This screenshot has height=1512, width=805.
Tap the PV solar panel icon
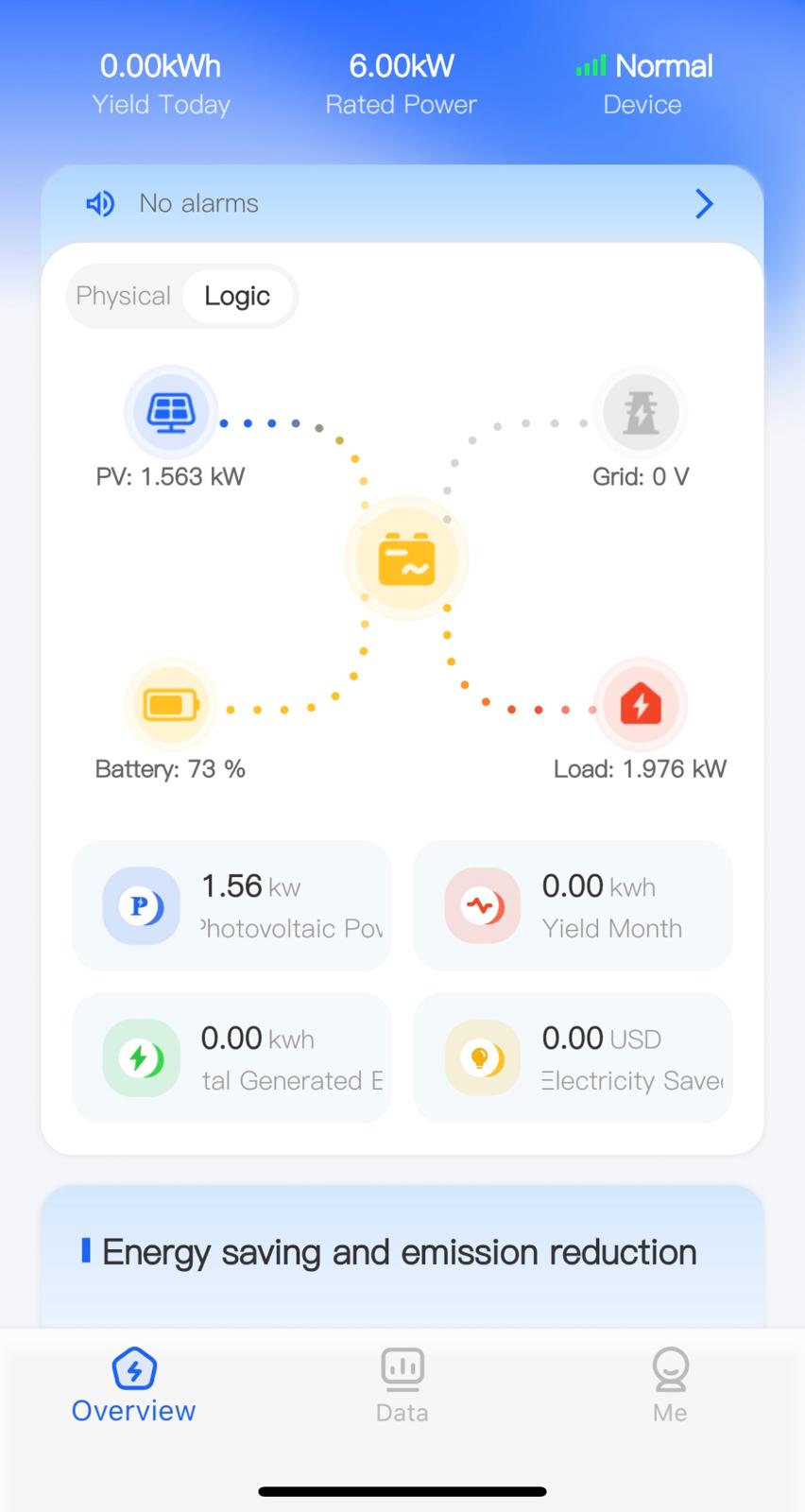click(171, 412)
